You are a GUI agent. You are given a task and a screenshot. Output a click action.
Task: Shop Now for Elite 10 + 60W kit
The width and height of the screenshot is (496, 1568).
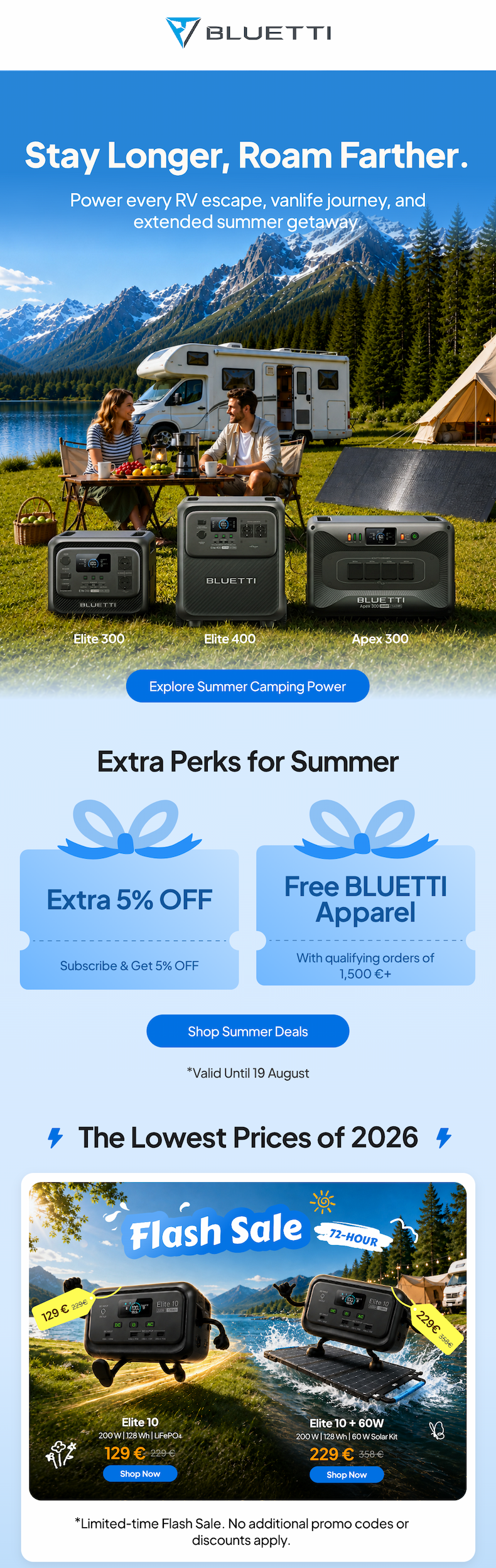(x=347, y=1474)
